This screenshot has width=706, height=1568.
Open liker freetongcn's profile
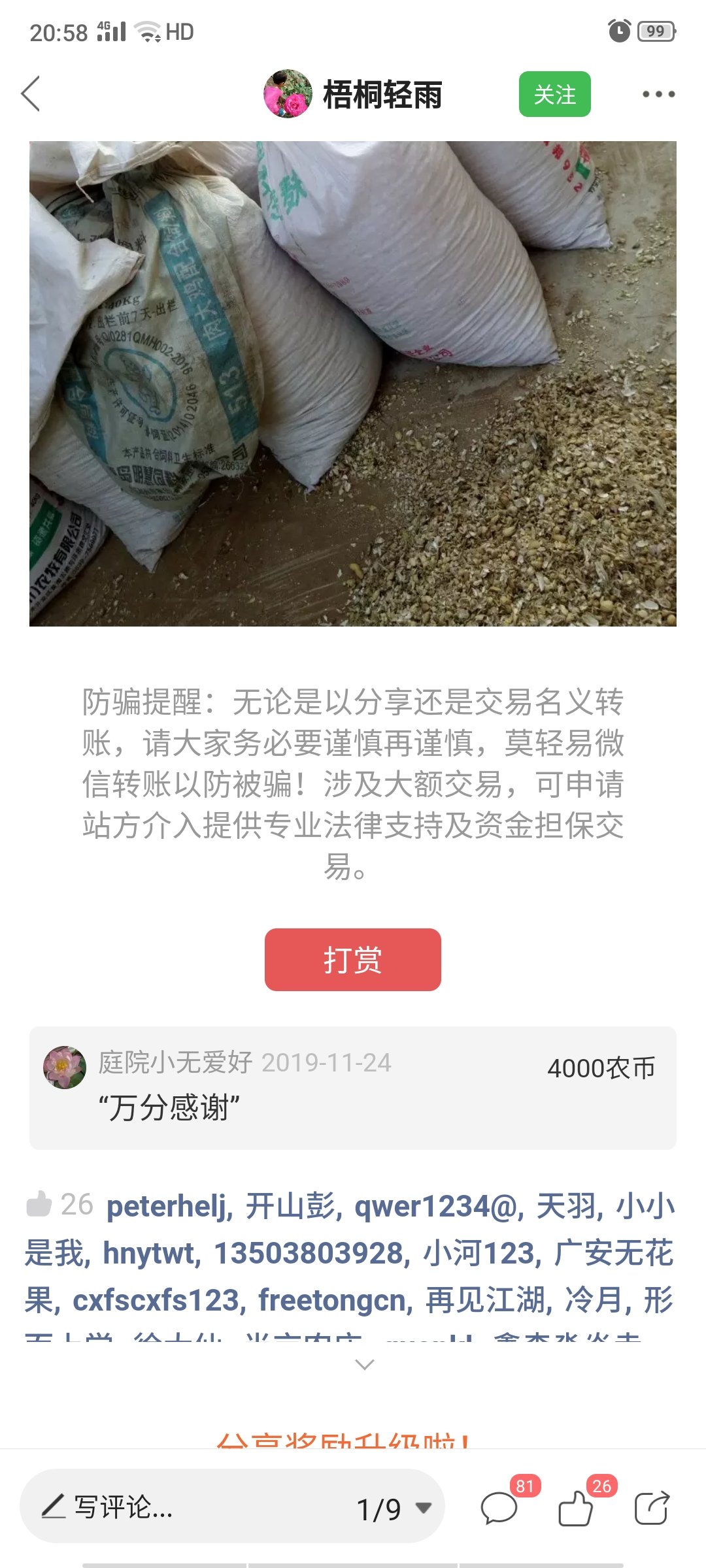click(335, 1300)
